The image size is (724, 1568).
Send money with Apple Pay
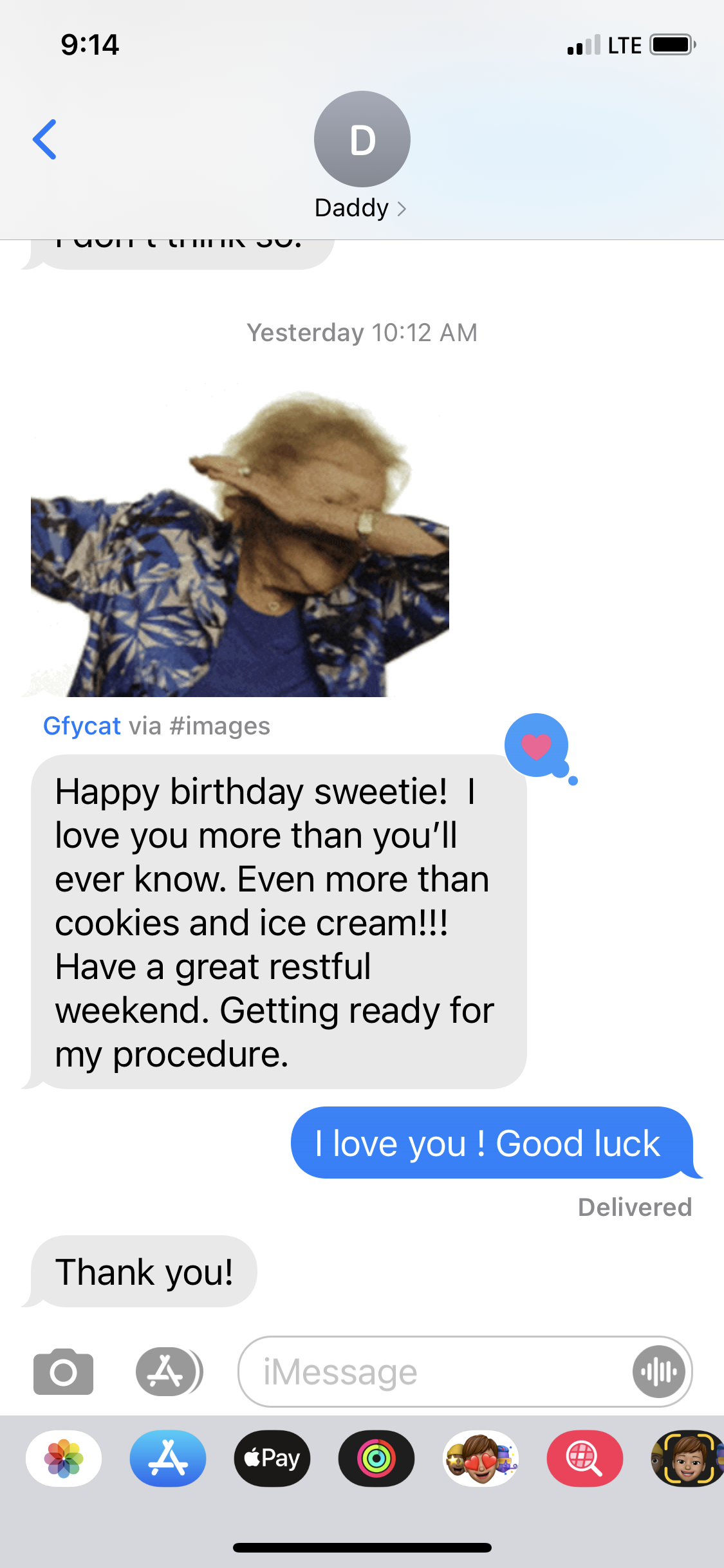pos(272,1459)
